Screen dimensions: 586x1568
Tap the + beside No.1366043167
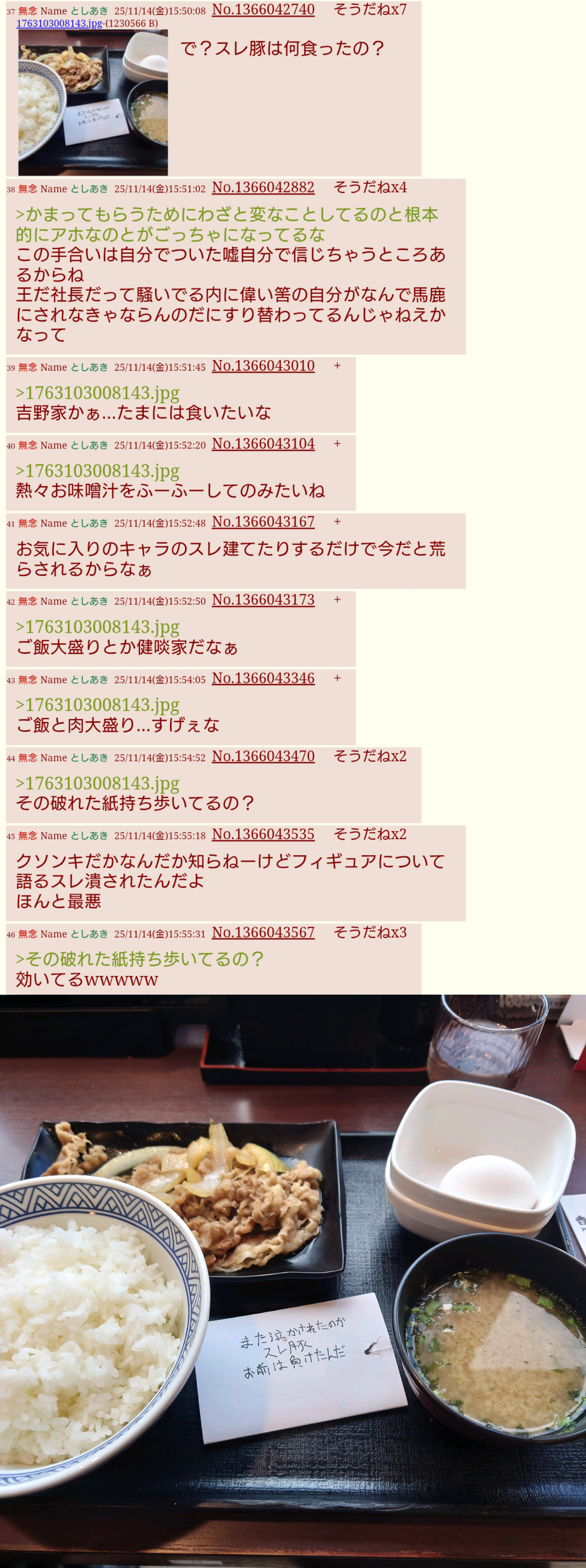pyautogui.click(x=337, y=521)
